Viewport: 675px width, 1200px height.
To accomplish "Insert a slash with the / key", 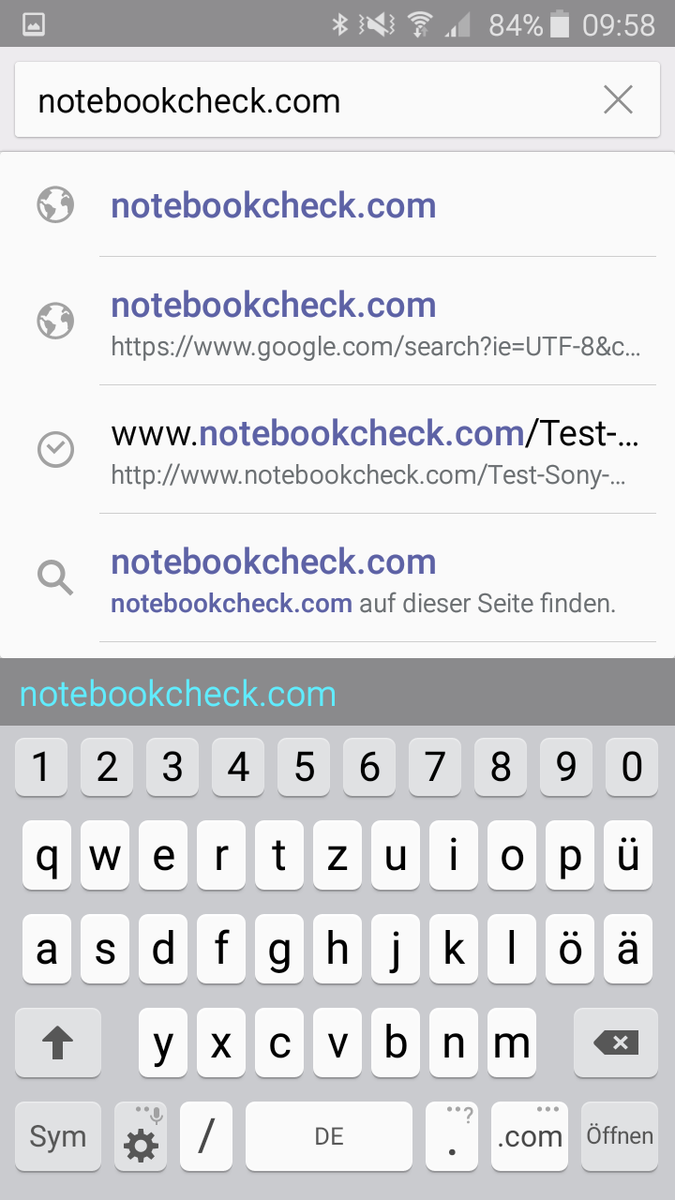I will 208,1136.
